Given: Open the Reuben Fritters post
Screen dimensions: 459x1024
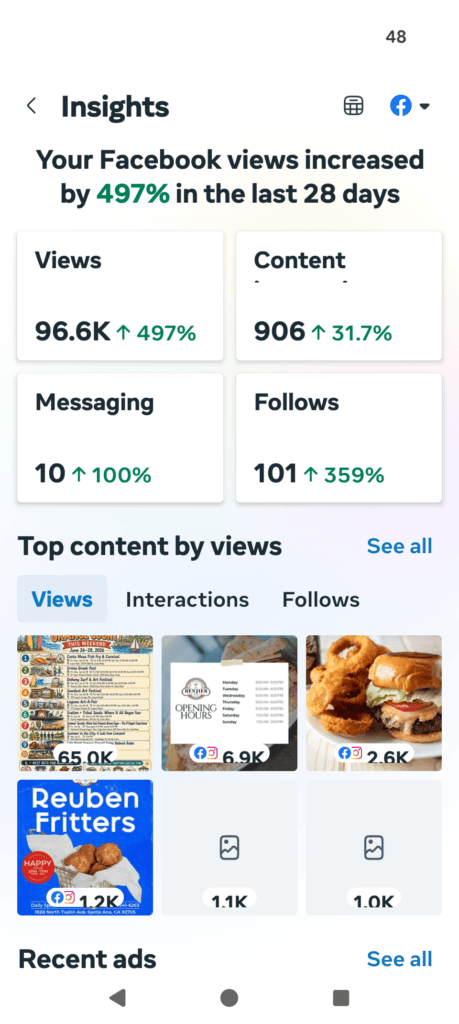Looking at the screenshot, I should tap(85, 848).
